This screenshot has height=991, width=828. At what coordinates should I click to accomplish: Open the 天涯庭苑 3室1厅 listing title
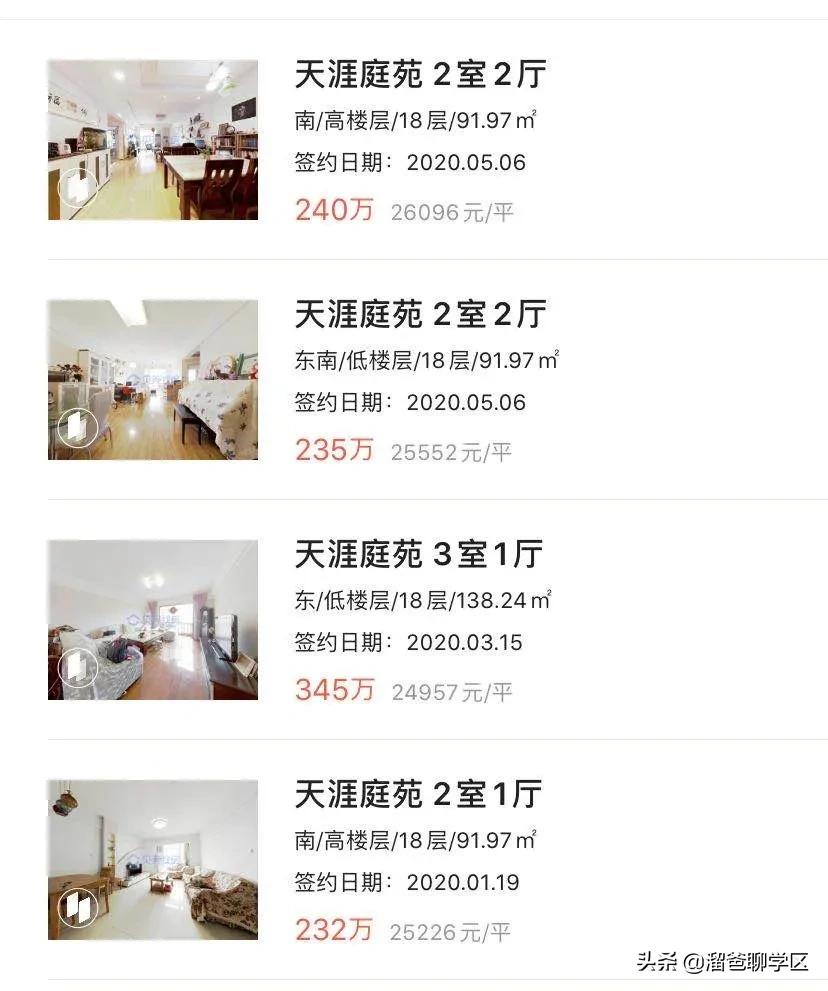click(x=418, y=555)
